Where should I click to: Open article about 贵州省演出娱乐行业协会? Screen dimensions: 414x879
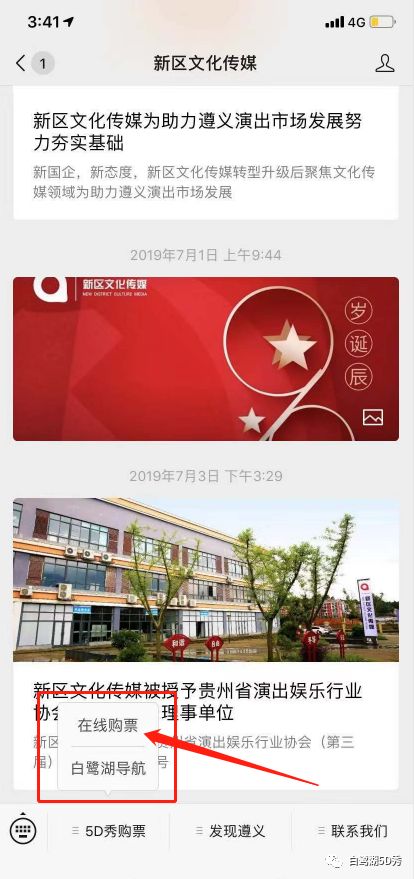tap(206, 644)
